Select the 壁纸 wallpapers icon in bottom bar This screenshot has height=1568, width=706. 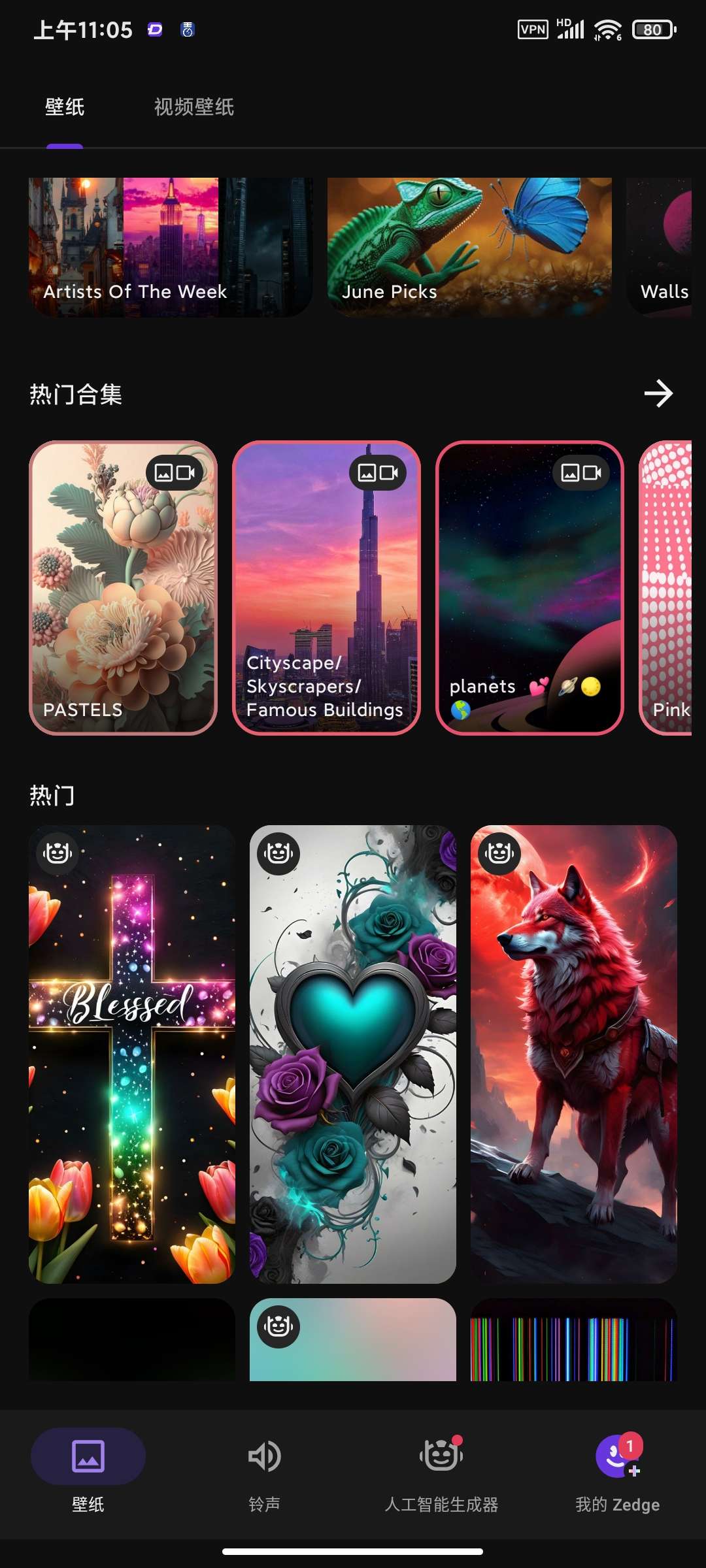pyautogui.click(x=87, y=1457)
